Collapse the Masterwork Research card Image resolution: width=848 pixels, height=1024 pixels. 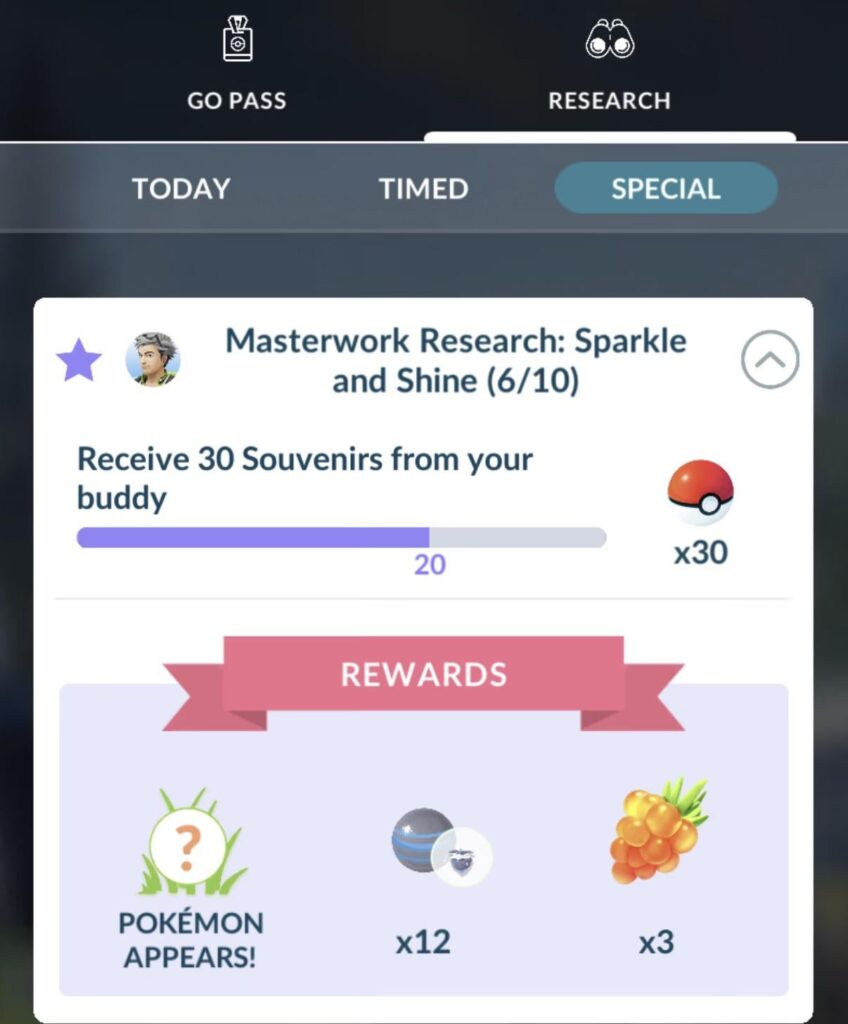pos(769,359)
